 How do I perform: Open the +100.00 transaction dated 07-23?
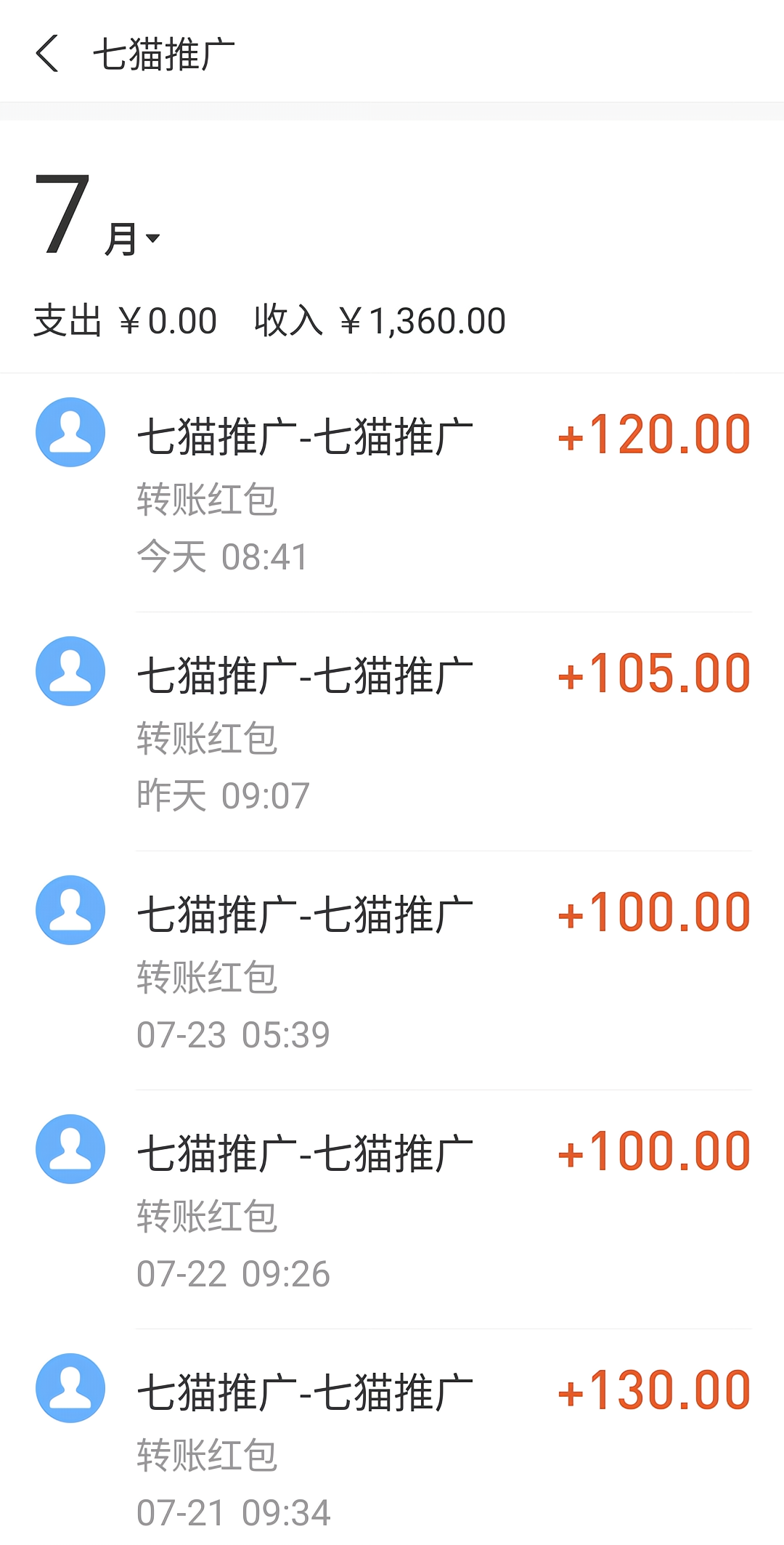click(392, 959)
